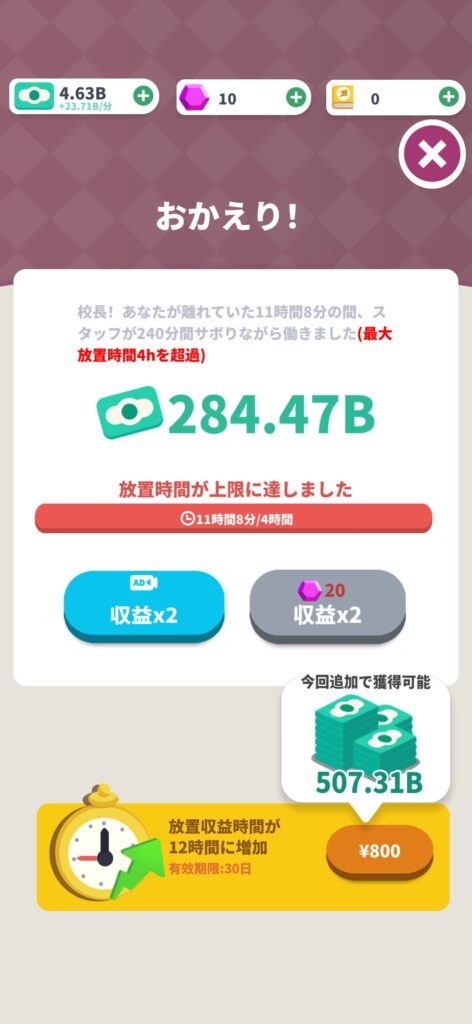Buy the 12-hour idle upgrade for ¥800
The height and width of the screenshot is (1024, 472).
[x=380, y=852]
